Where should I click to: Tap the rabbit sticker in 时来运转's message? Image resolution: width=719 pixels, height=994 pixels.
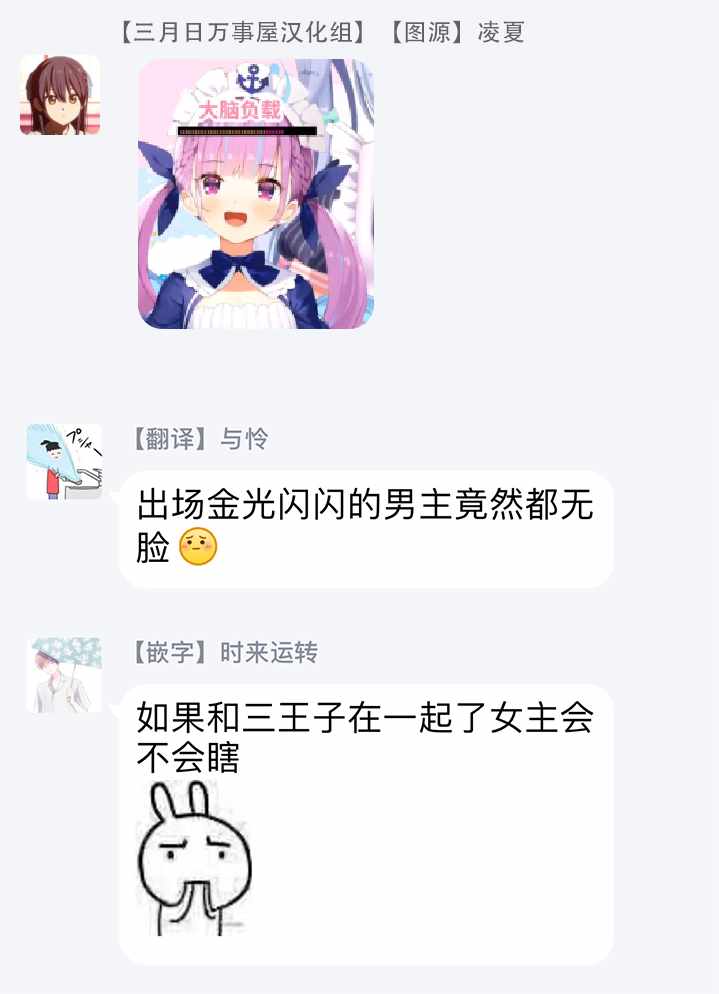[194, 859]
